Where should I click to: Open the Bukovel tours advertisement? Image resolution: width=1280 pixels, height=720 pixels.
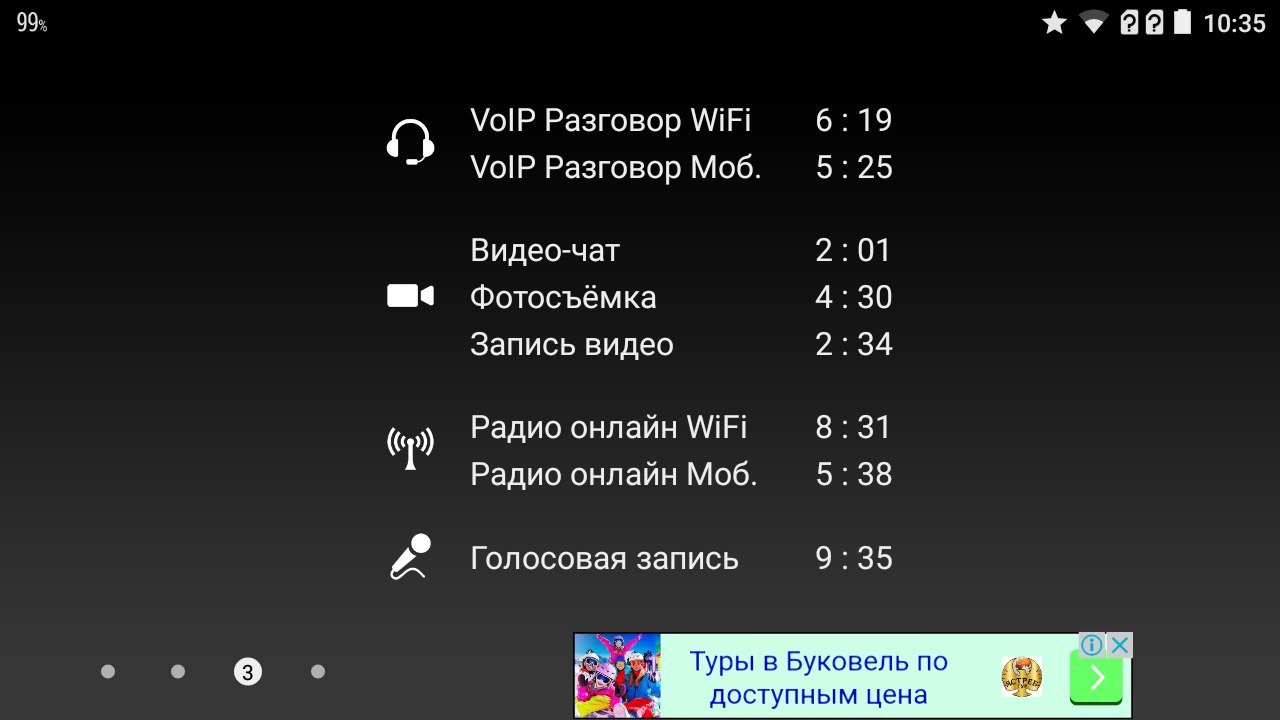(818, 677)
